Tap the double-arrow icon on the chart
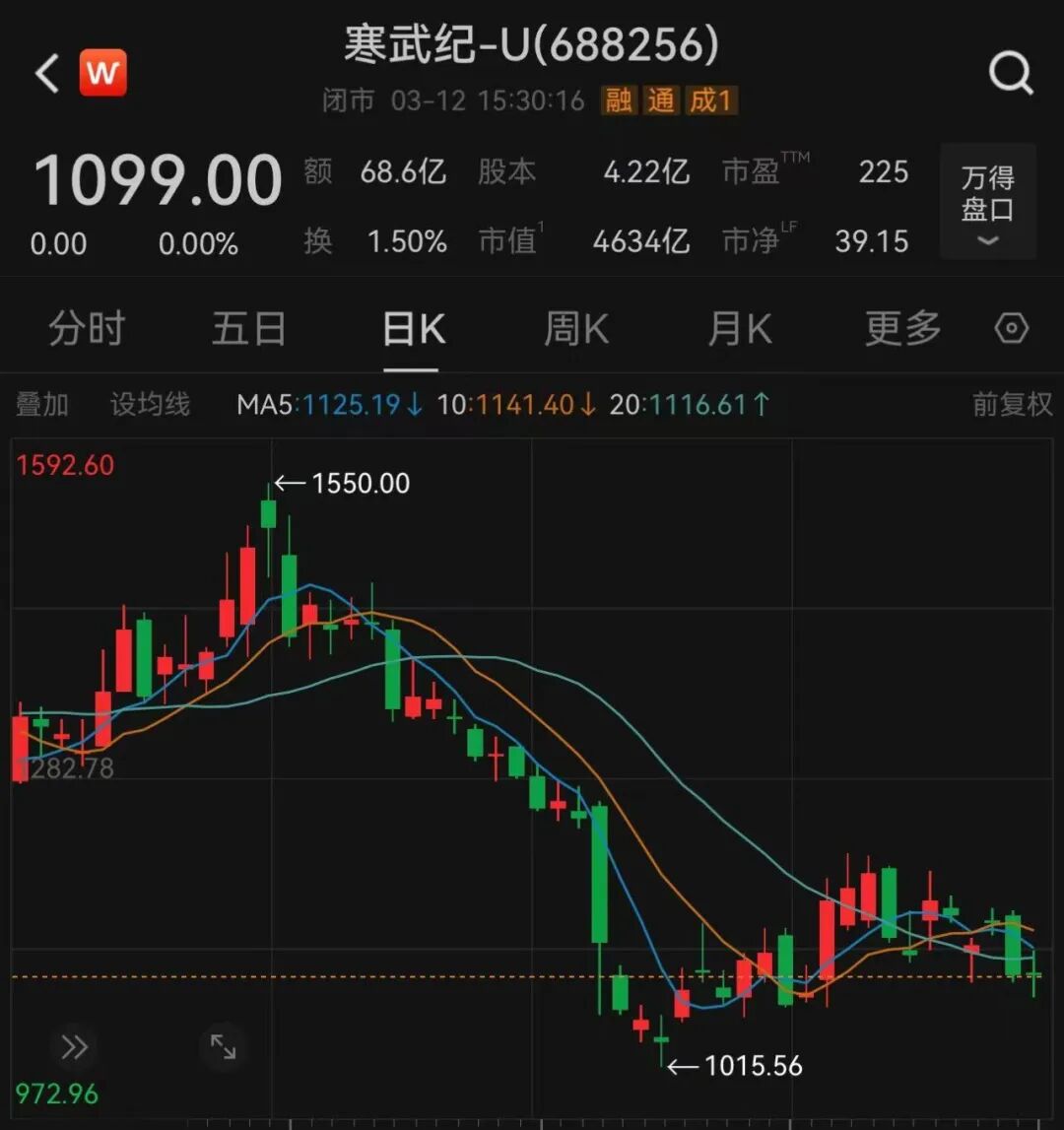The image size is (1064, 1130). click(x=74, y=1047)
